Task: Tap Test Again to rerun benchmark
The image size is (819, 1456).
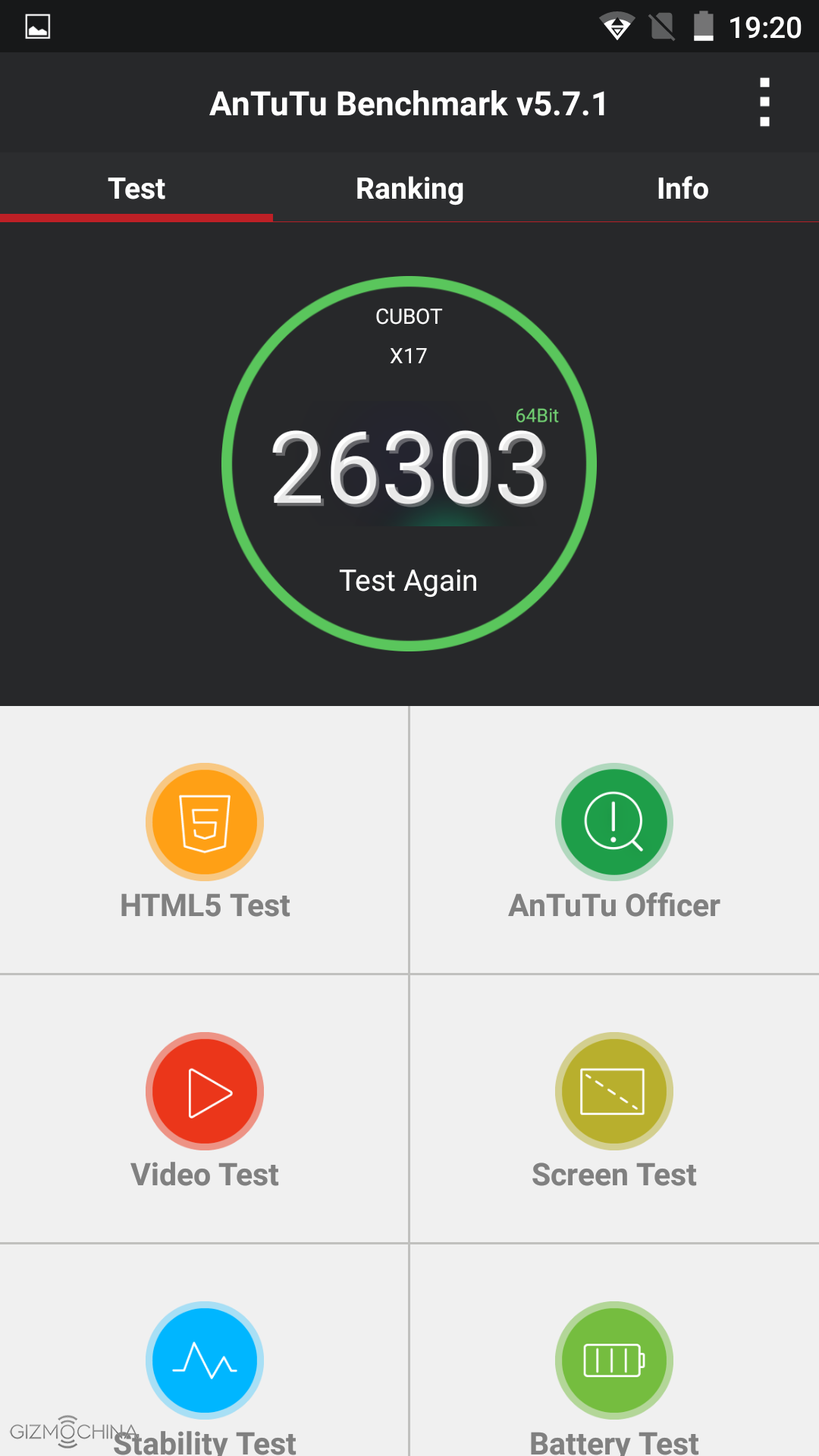Action: [409, 580]
